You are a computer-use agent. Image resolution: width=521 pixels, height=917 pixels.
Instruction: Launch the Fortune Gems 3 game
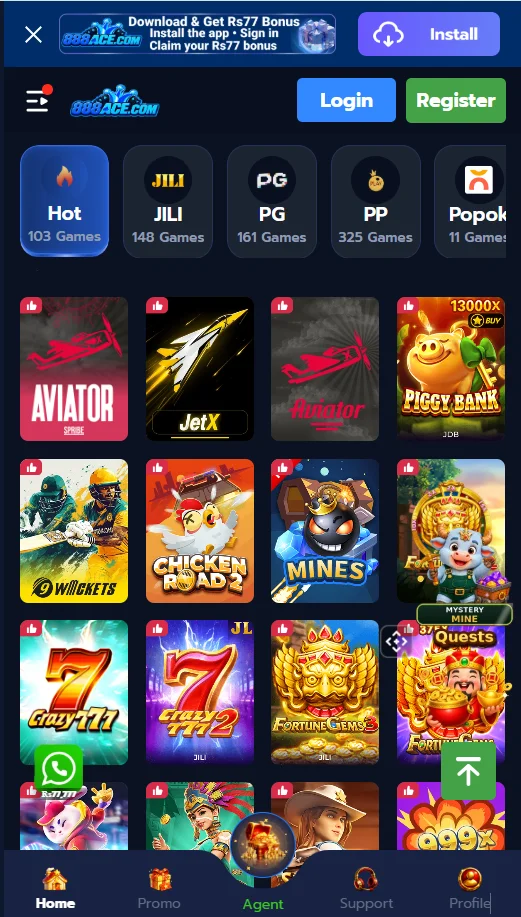point(325,692)
